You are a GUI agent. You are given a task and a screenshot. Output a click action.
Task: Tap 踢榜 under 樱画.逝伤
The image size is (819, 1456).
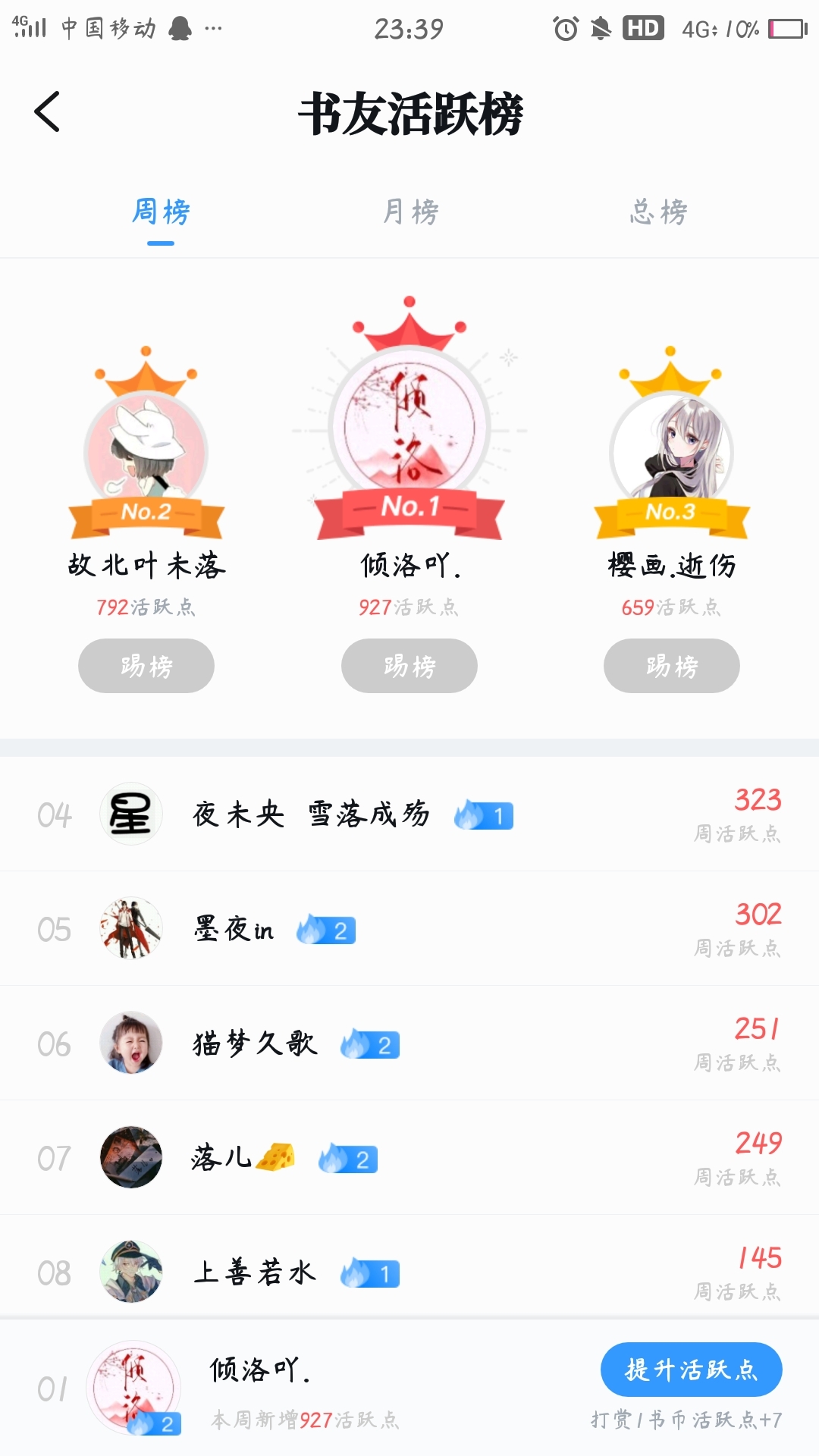coord(672,666)
